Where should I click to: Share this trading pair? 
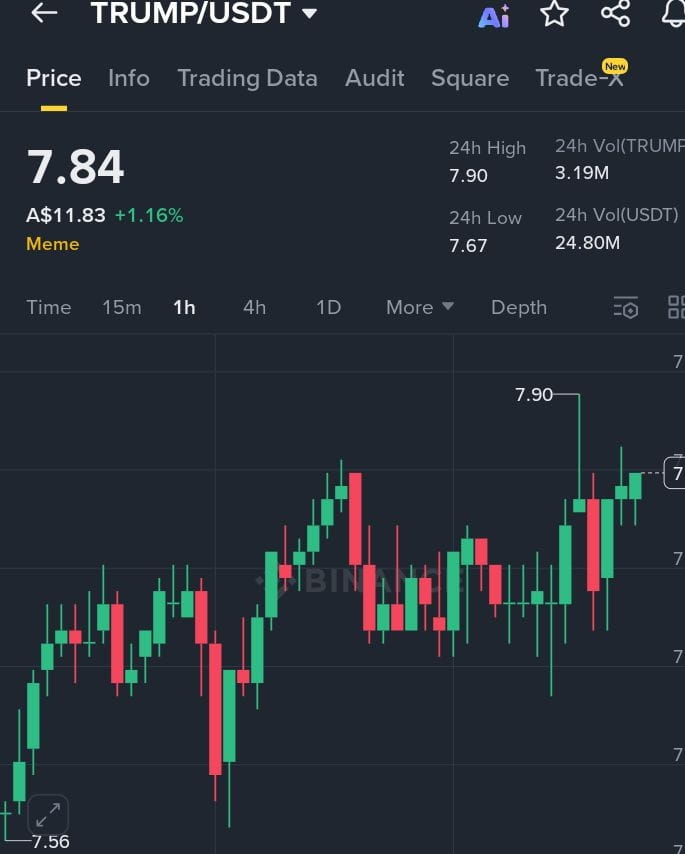click(x=615, y=14)
